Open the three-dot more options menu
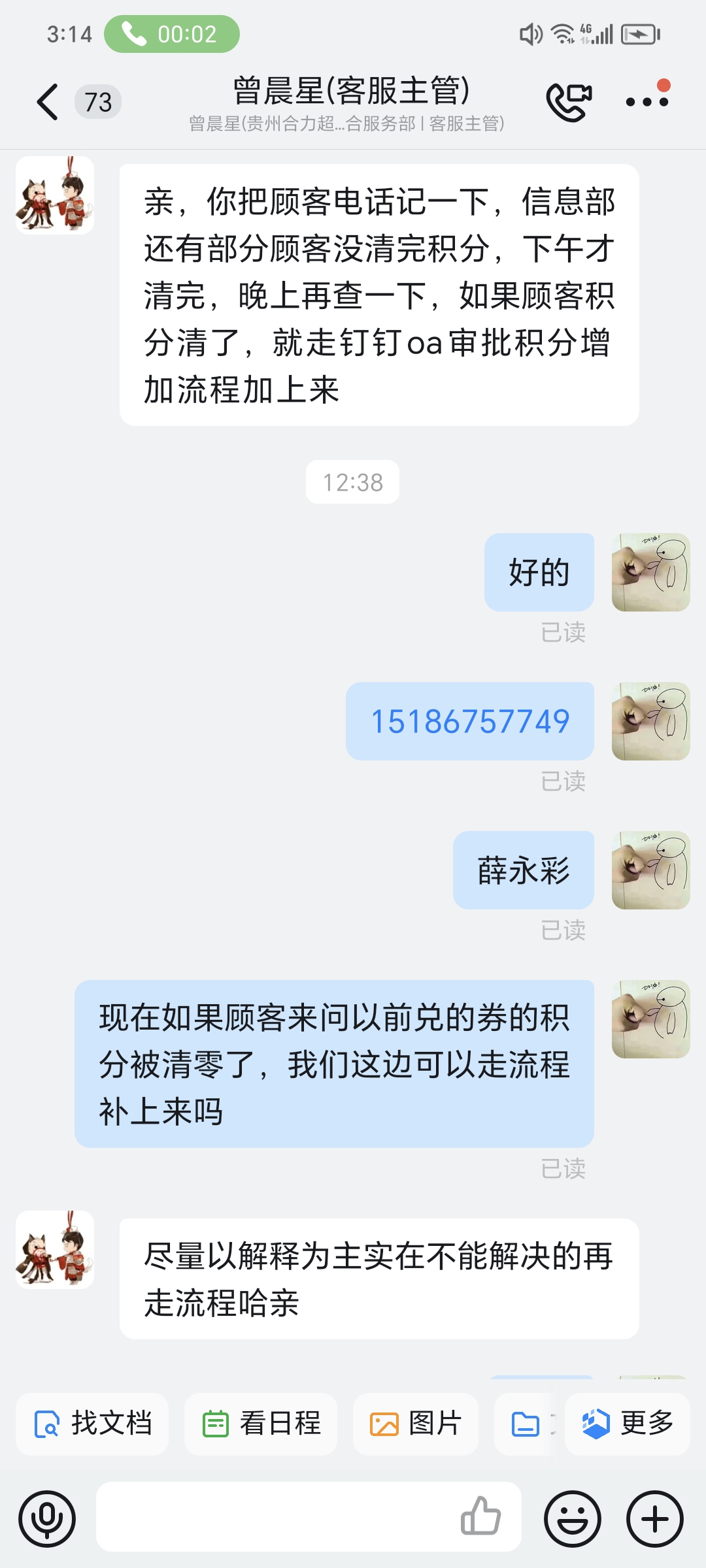 pyautogui.click(x=647, y=101)
